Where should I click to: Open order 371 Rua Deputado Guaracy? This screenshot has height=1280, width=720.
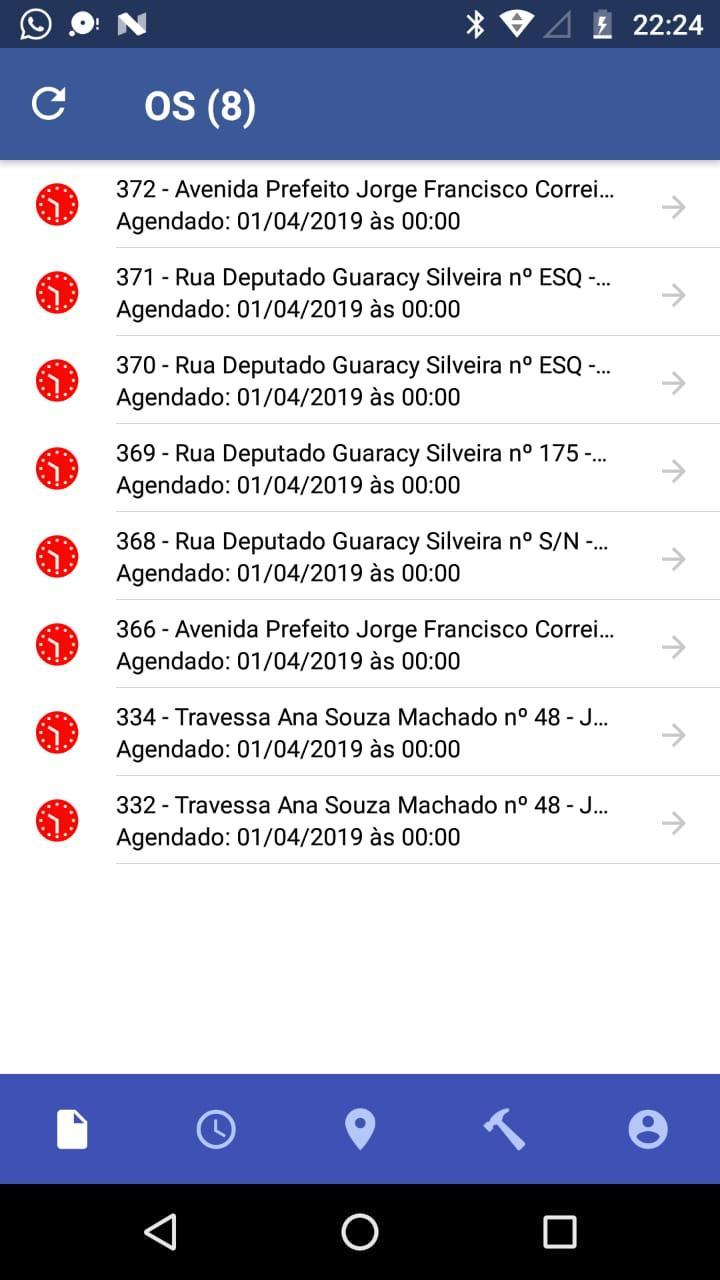coord(360,292)
